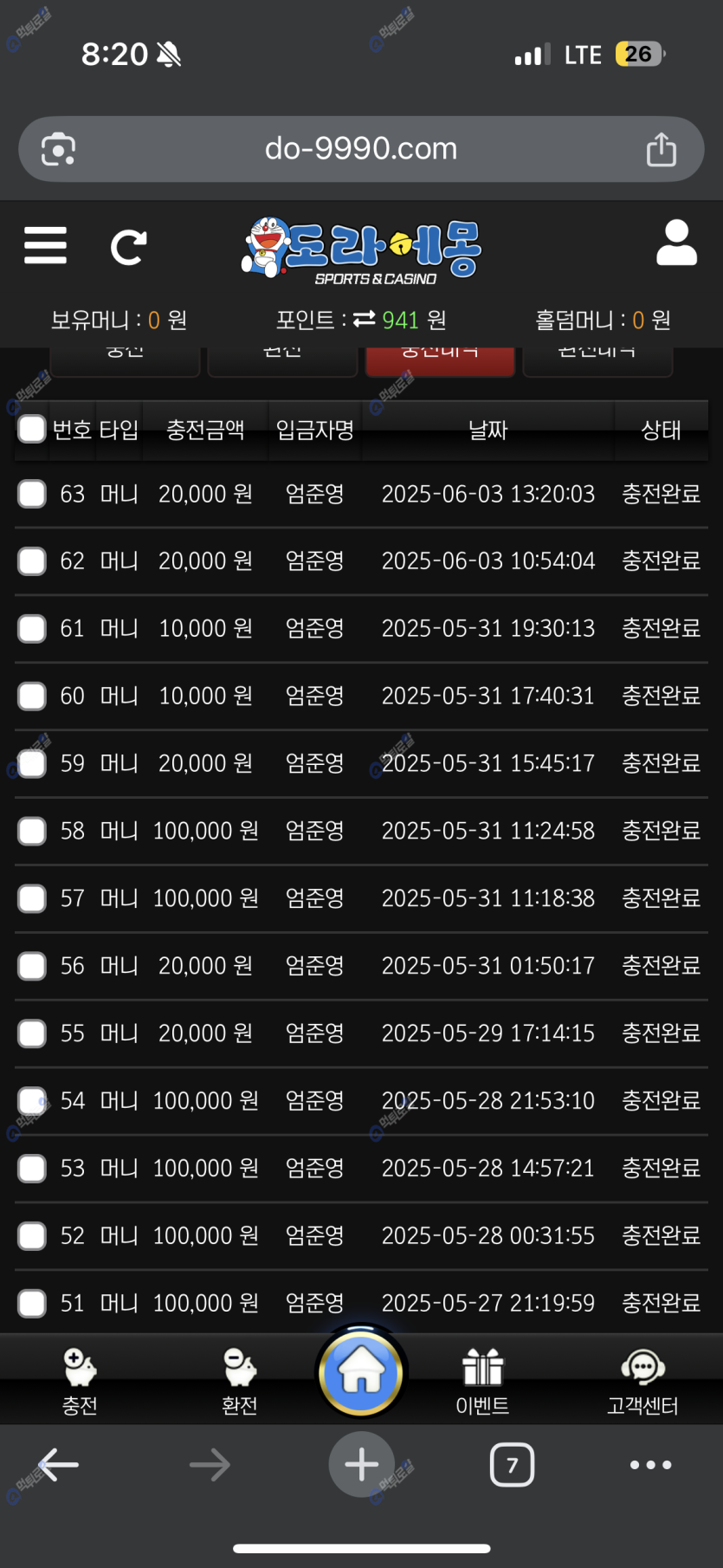Tap the points exchange arrows
723x1568 pixels.
point(365,320)
